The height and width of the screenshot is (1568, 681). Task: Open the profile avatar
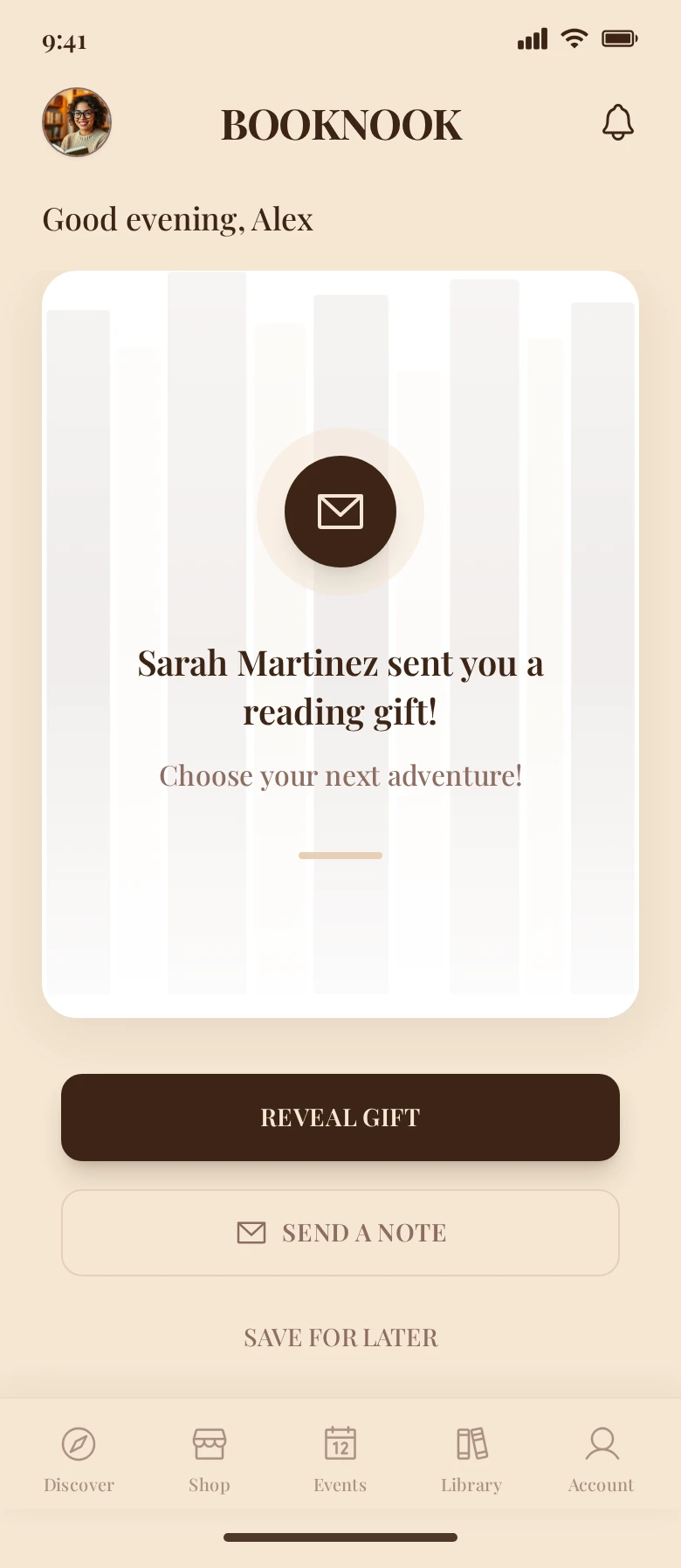pos(77,122)
